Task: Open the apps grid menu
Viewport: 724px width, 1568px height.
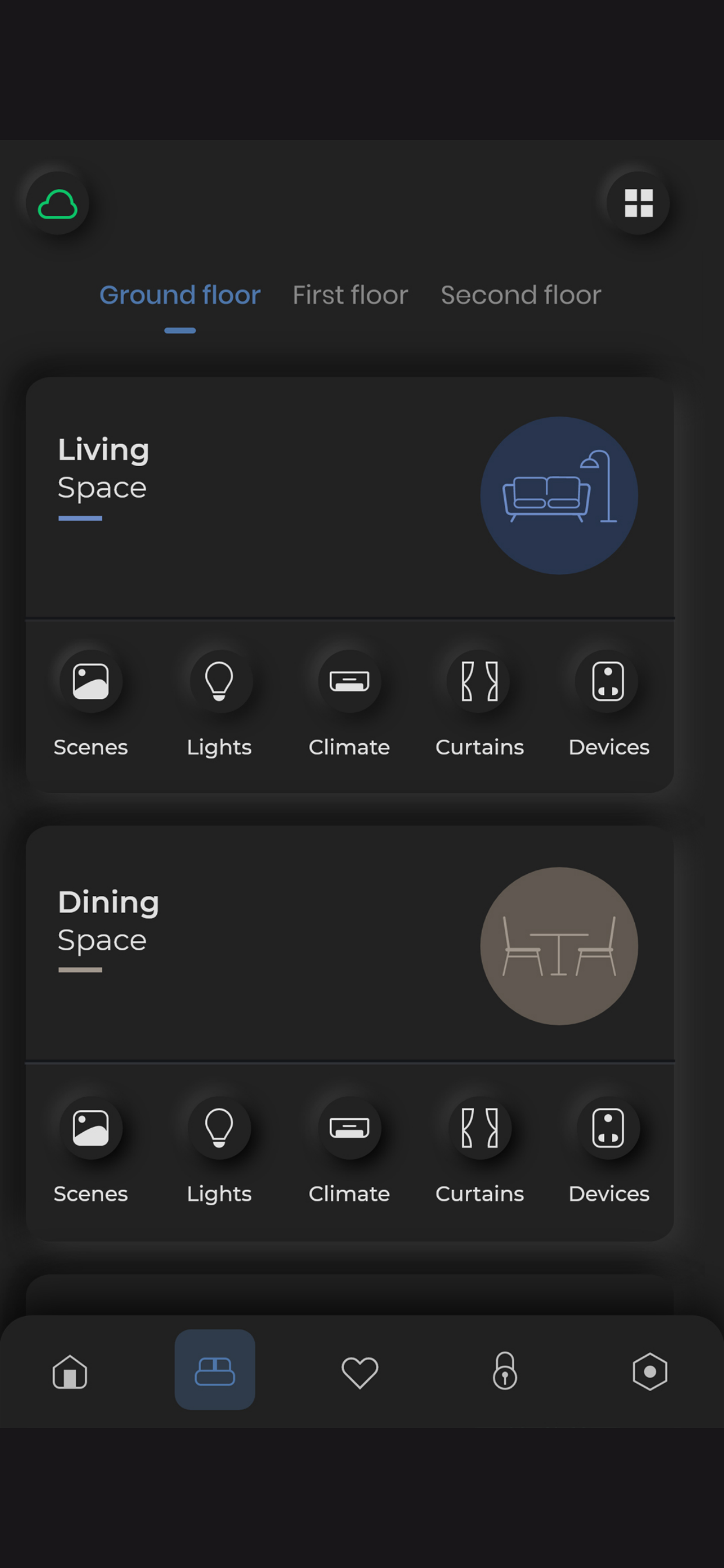Action: [x=637, y=204]
